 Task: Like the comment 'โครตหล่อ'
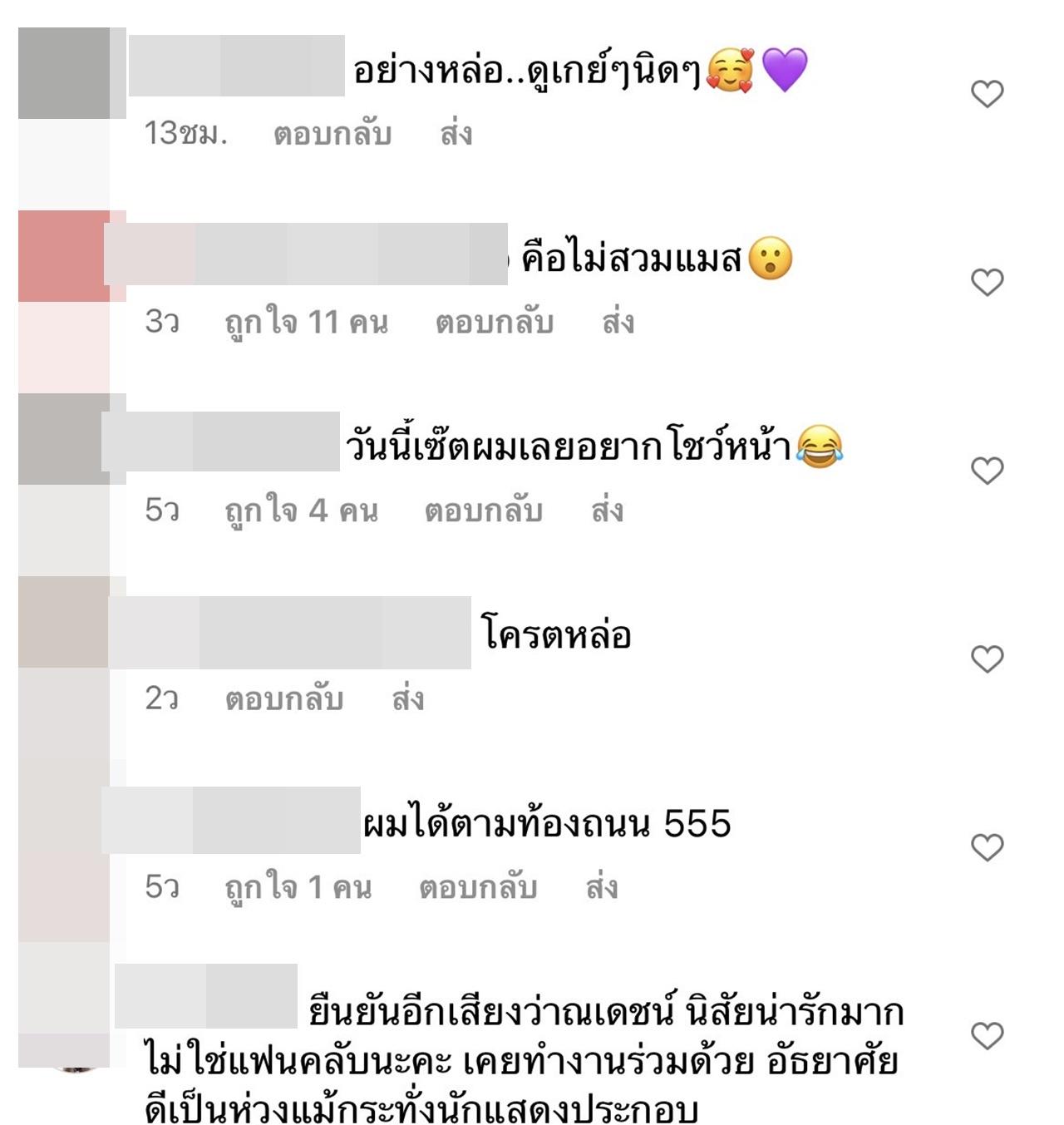pos(987,659)
